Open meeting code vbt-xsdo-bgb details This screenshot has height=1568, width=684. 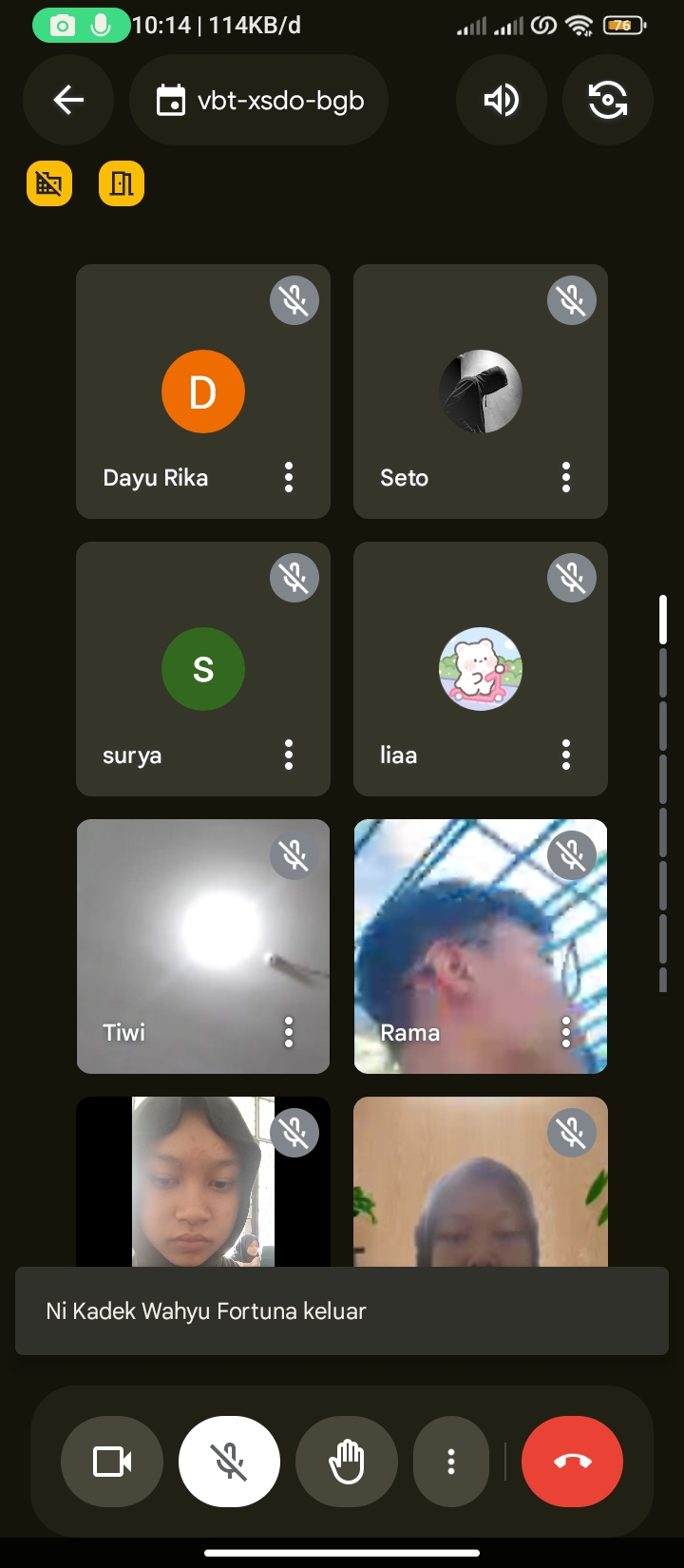click(259, 100)
